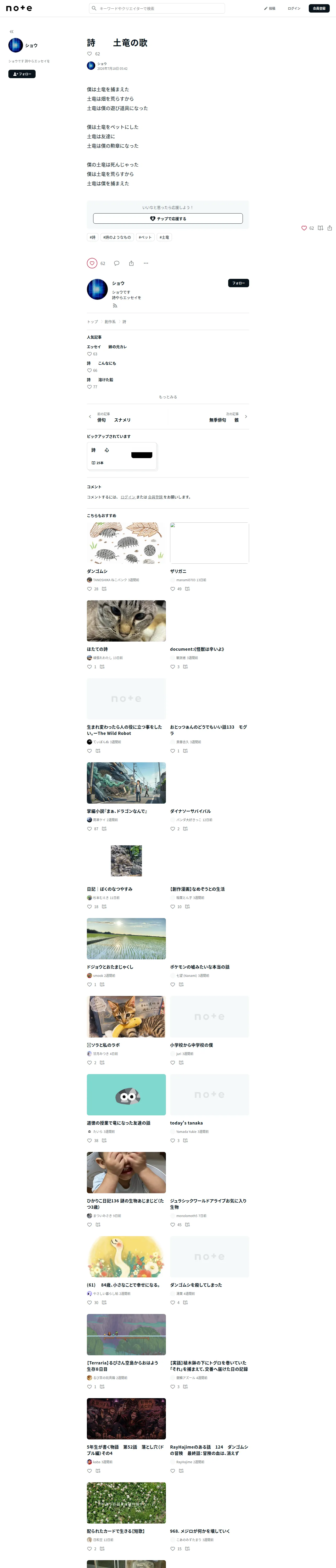Open the 詩 breadcrumb link
336x1568 pixels.
(124, 322)
